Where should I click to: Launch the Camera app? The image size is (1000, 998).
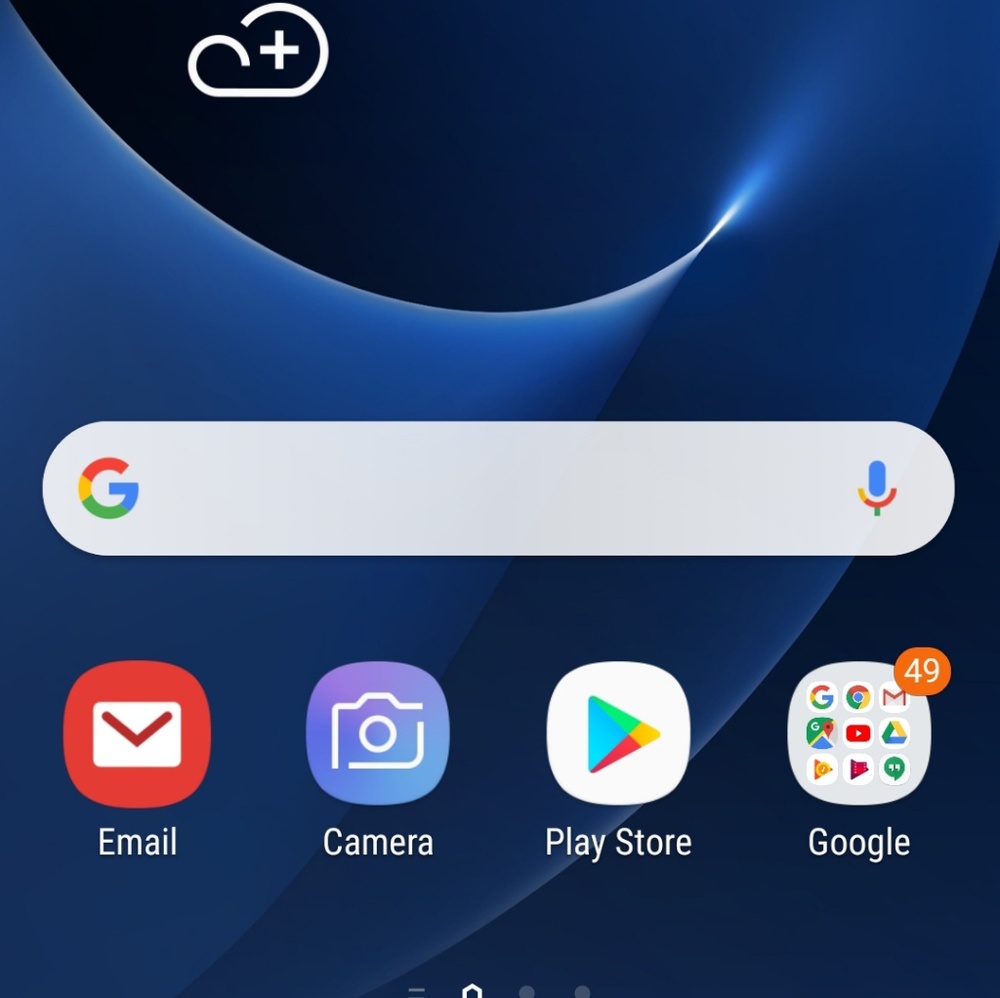tap(377, 735)
